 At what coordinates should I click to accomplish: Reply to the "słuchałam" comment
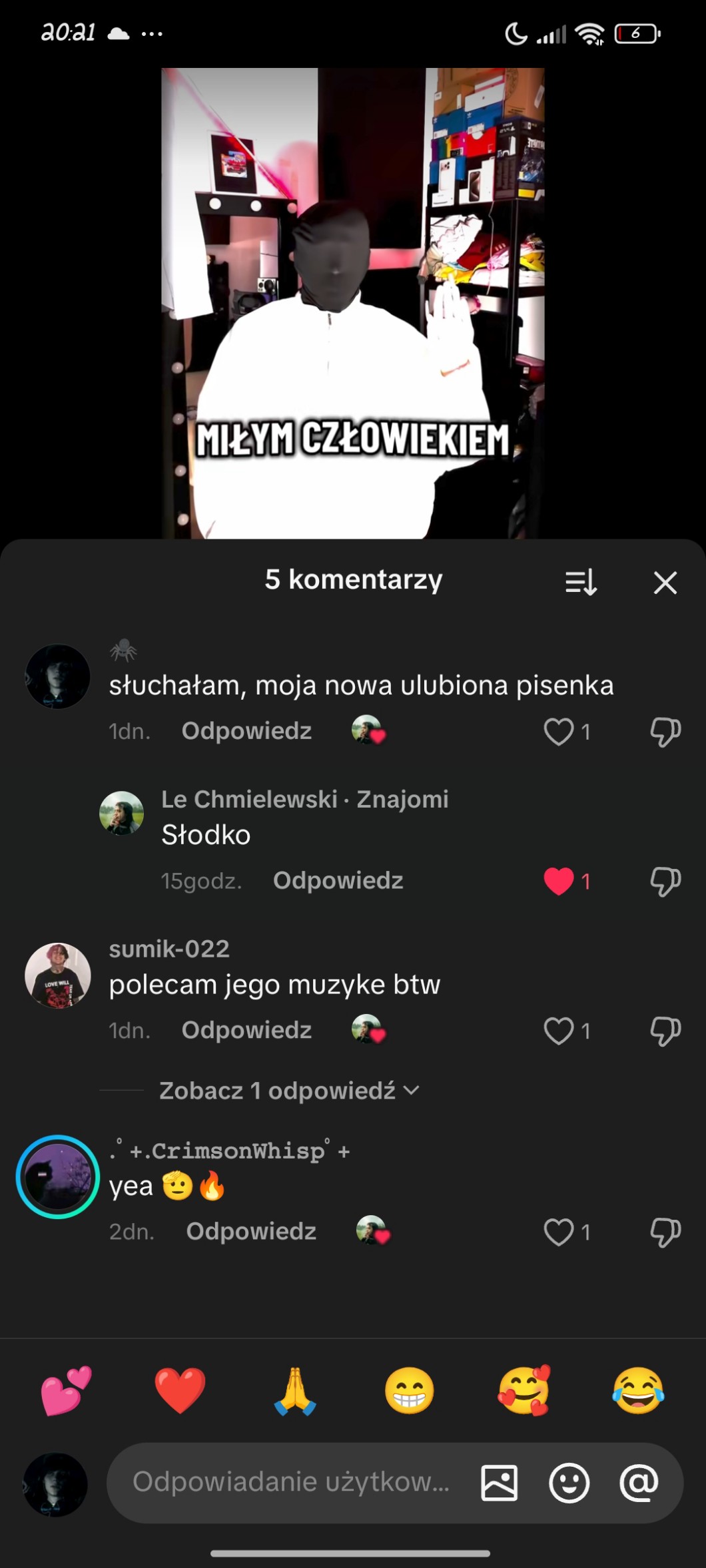246,731
